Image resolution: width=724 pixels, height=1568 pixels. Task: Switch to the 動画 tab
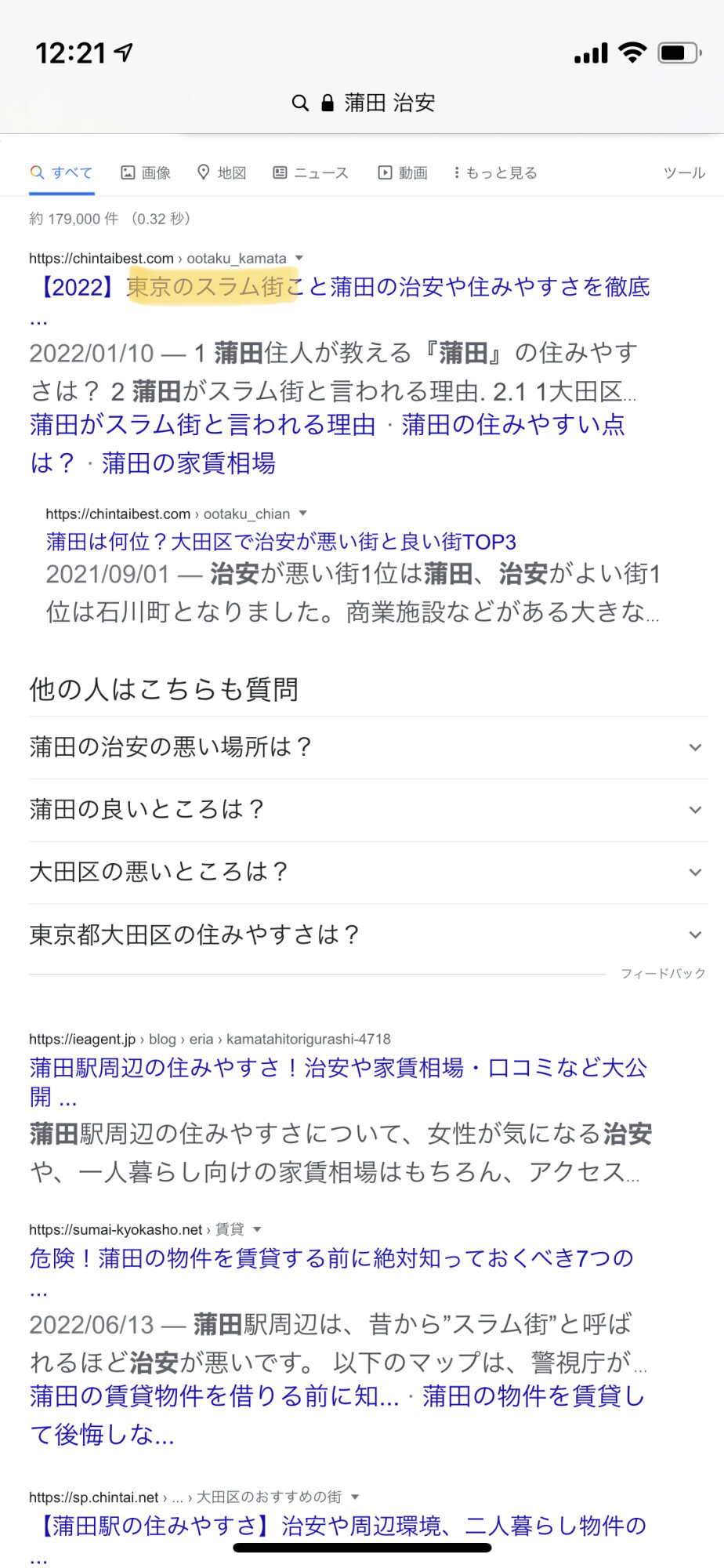tap(403, 172)
